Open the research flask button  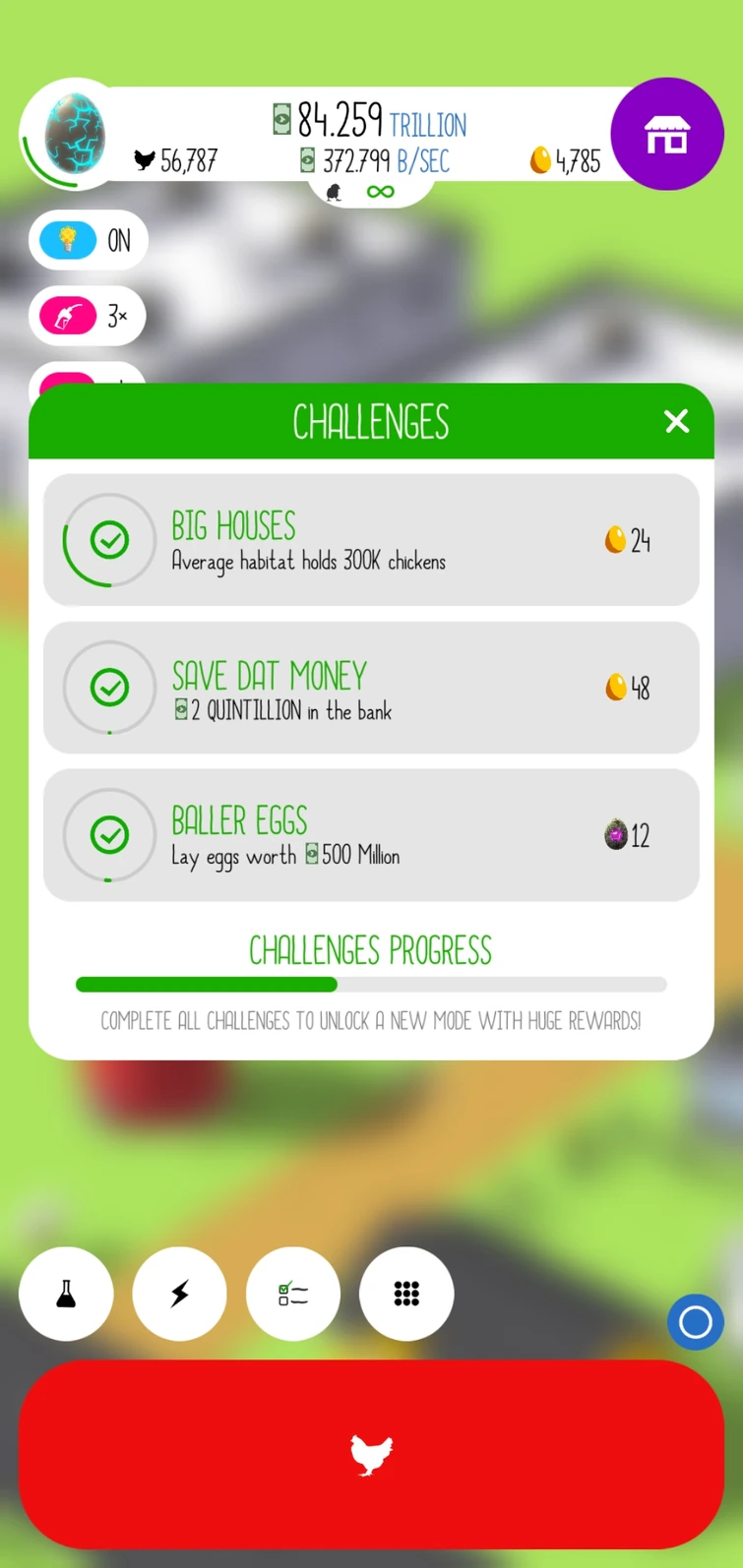tap(66, 1294)
